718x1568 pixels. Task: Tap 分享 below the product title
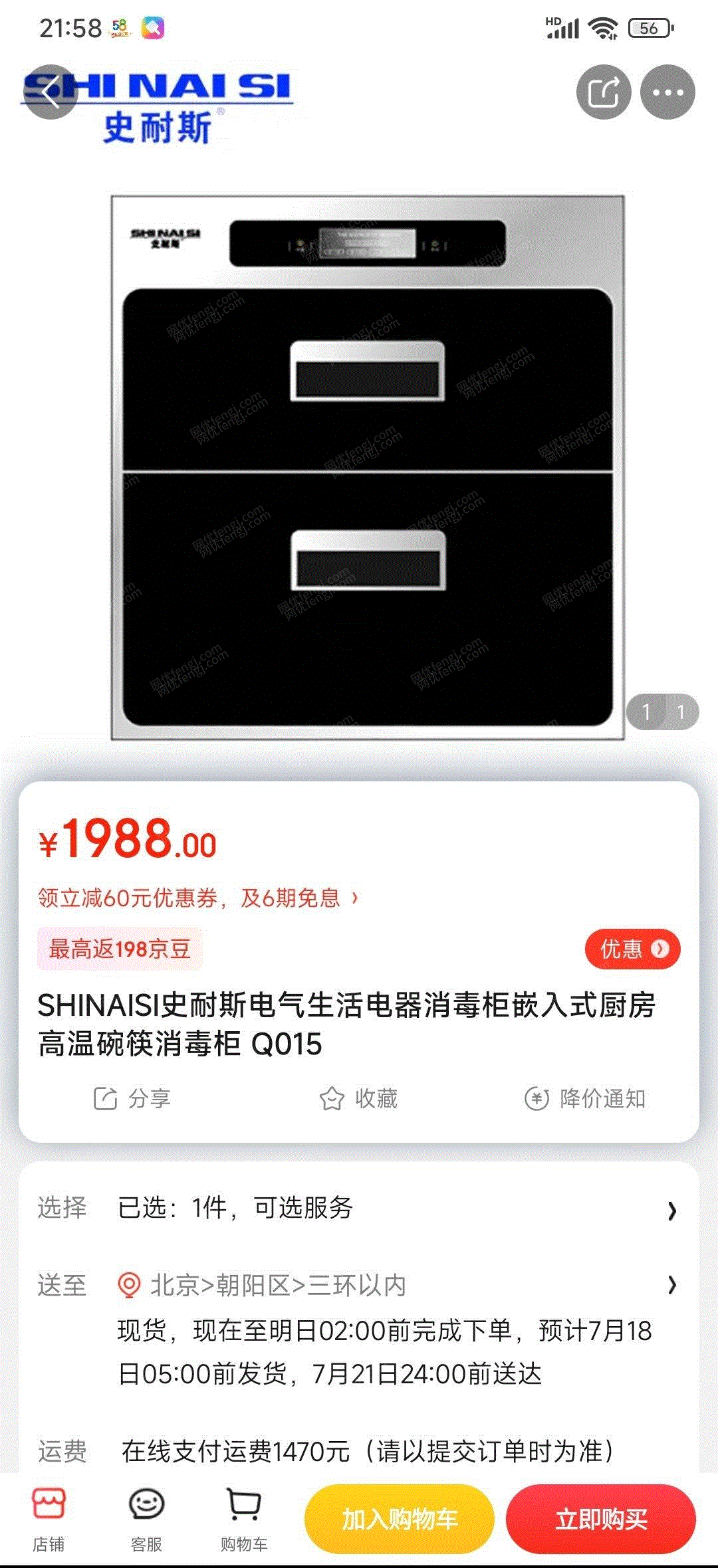[132, 1098]
